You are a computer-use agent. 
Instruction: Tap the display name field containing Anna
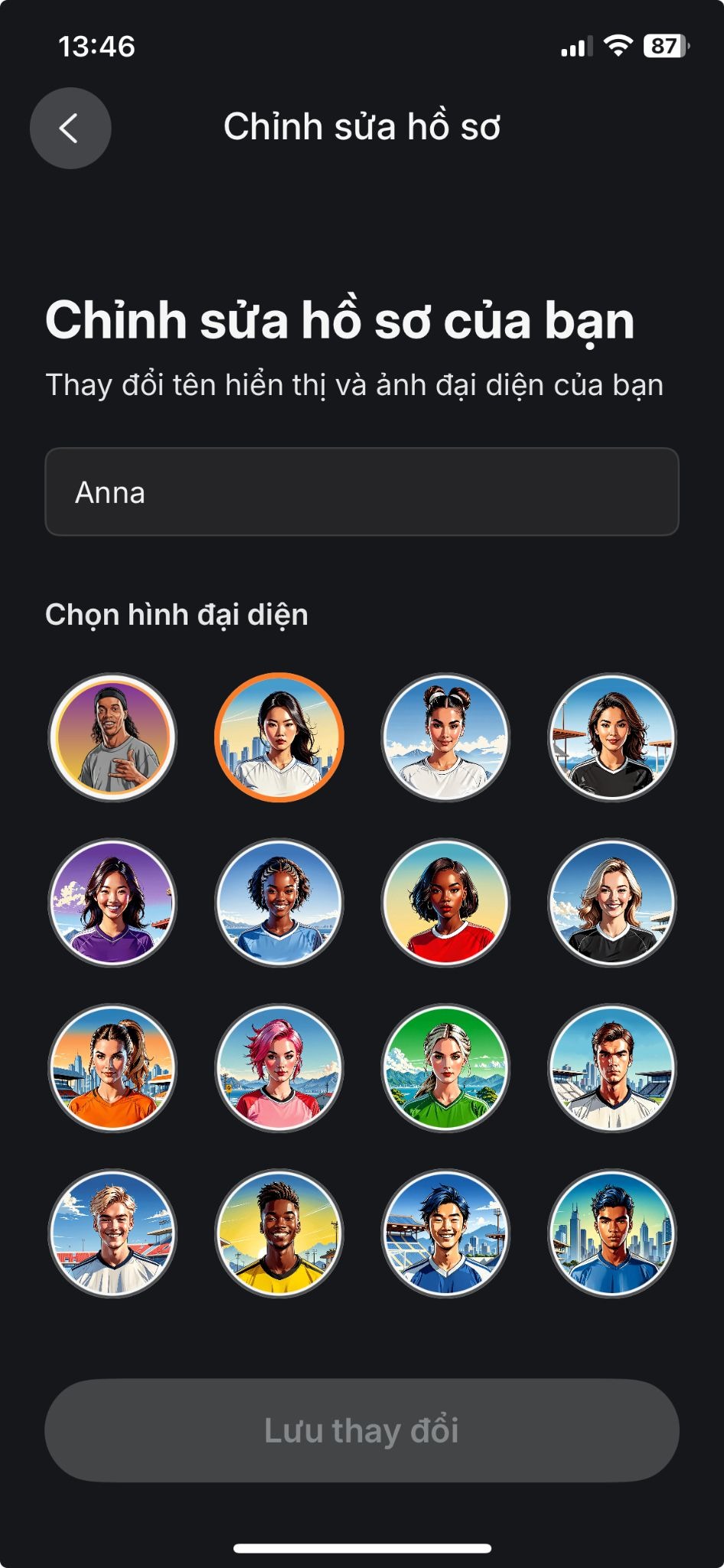[361, 492]
